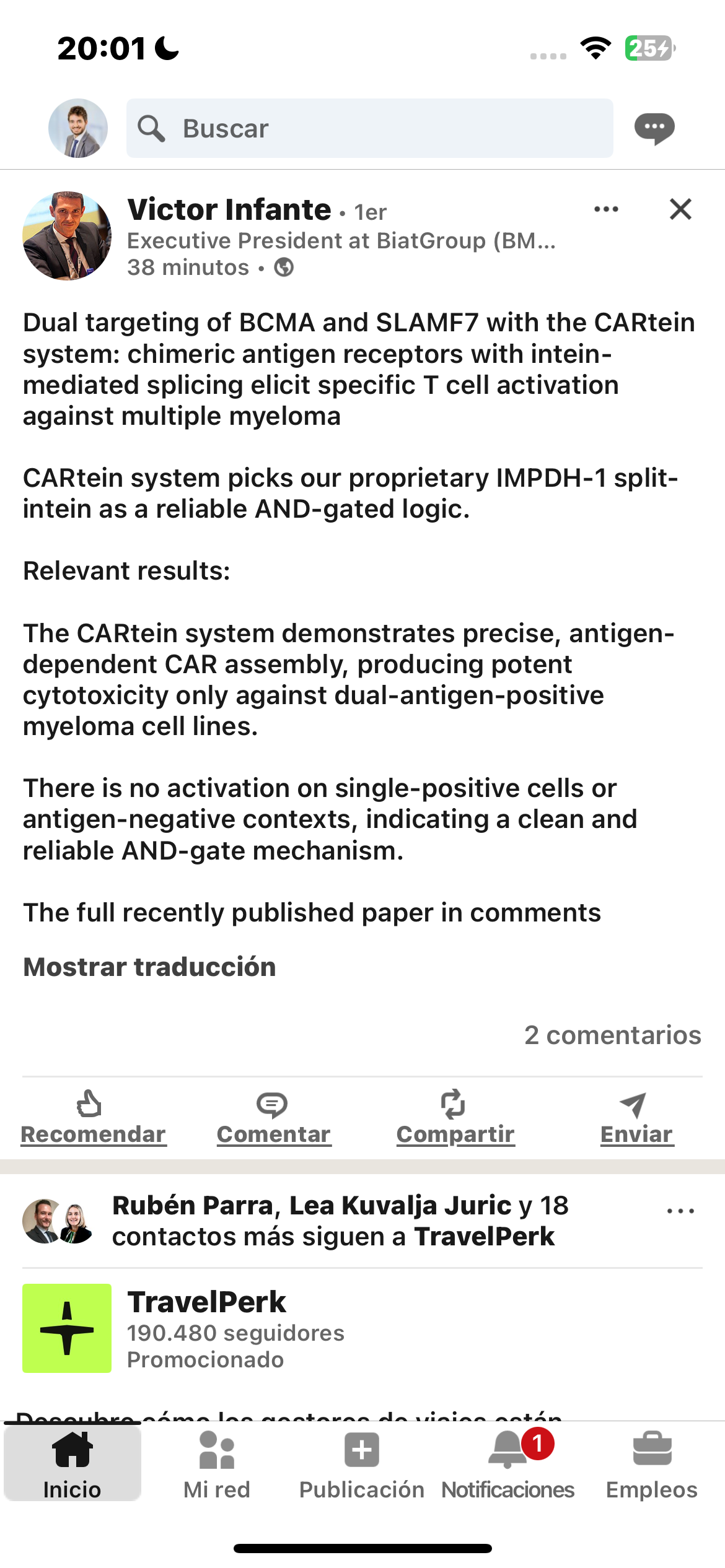This screenshot has width=725, height=1568.
Task: Send the post with Enviar
Action: tap(636, 1118)
